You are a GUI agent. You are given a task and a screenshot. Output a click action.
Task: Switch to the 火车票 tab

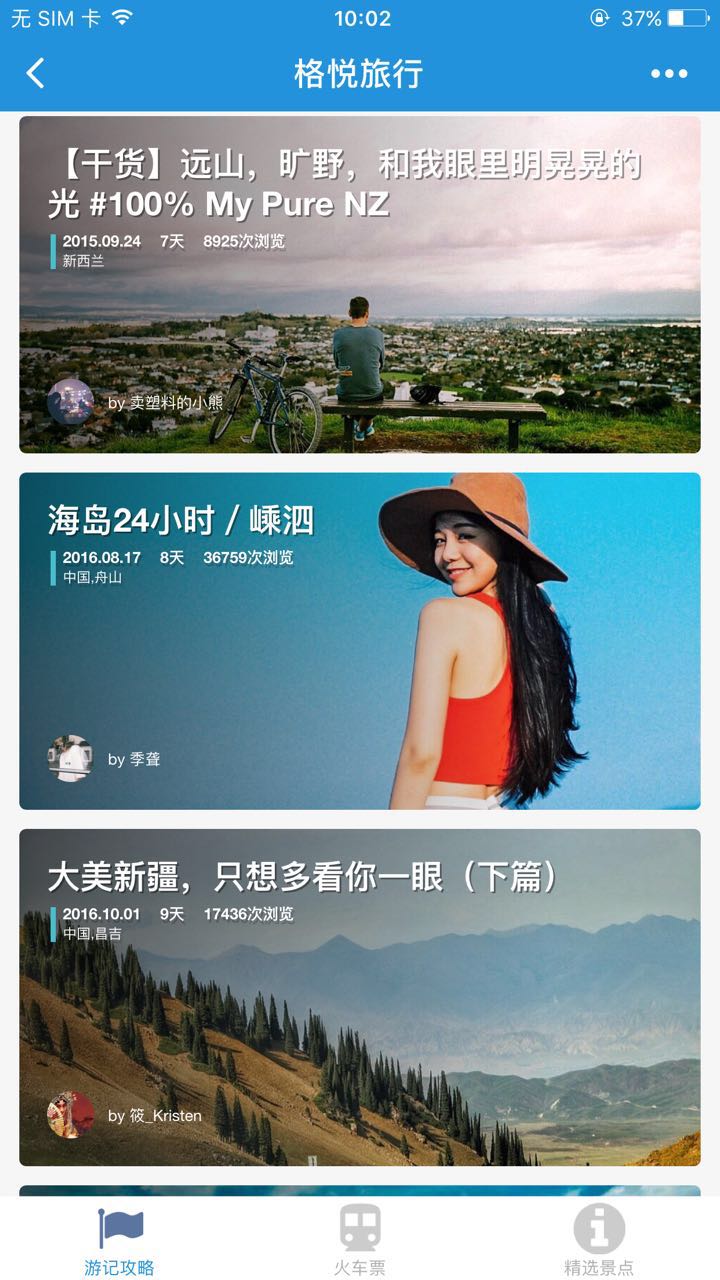[x=360, y=1240]
